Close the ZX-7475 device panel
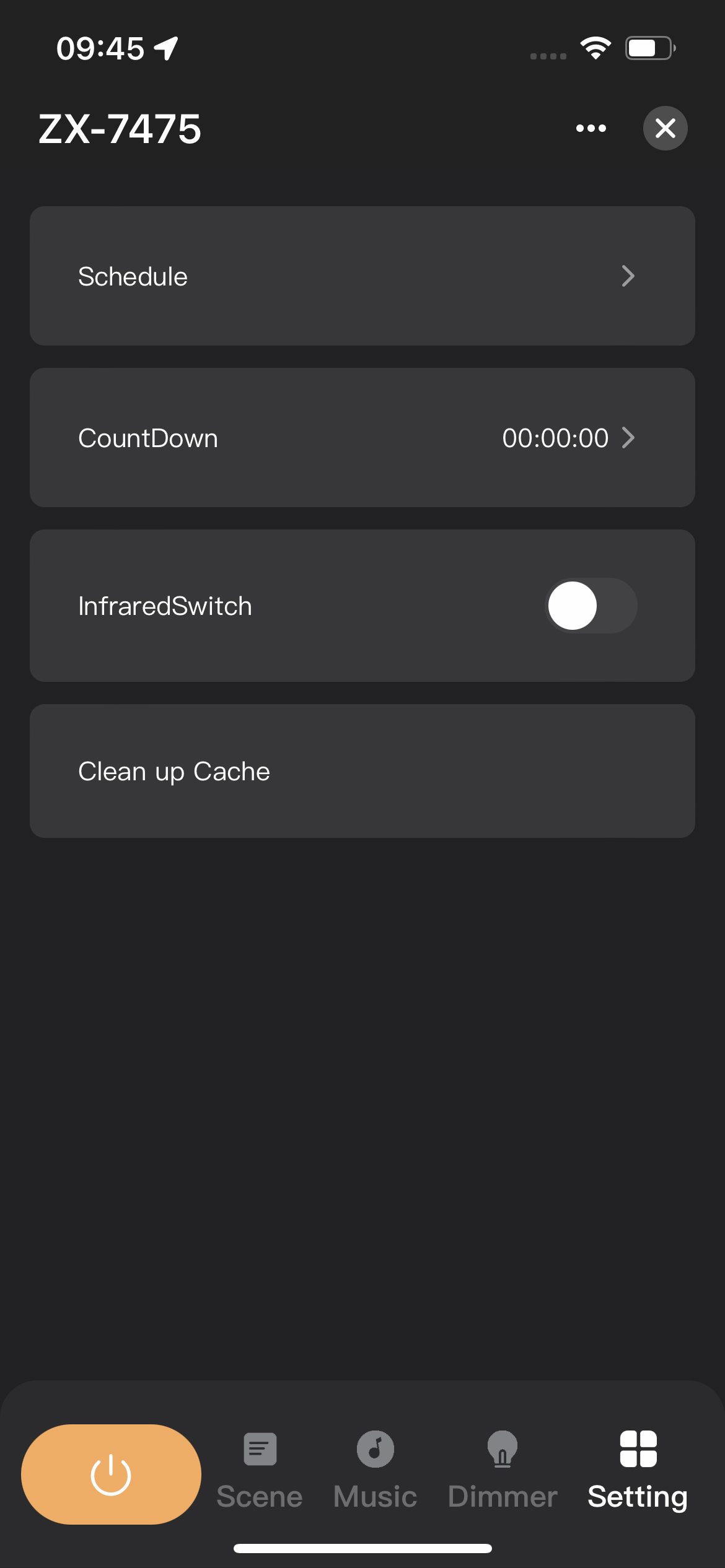The width and height of the screenshot is (725, 1568). pos(665,128)
